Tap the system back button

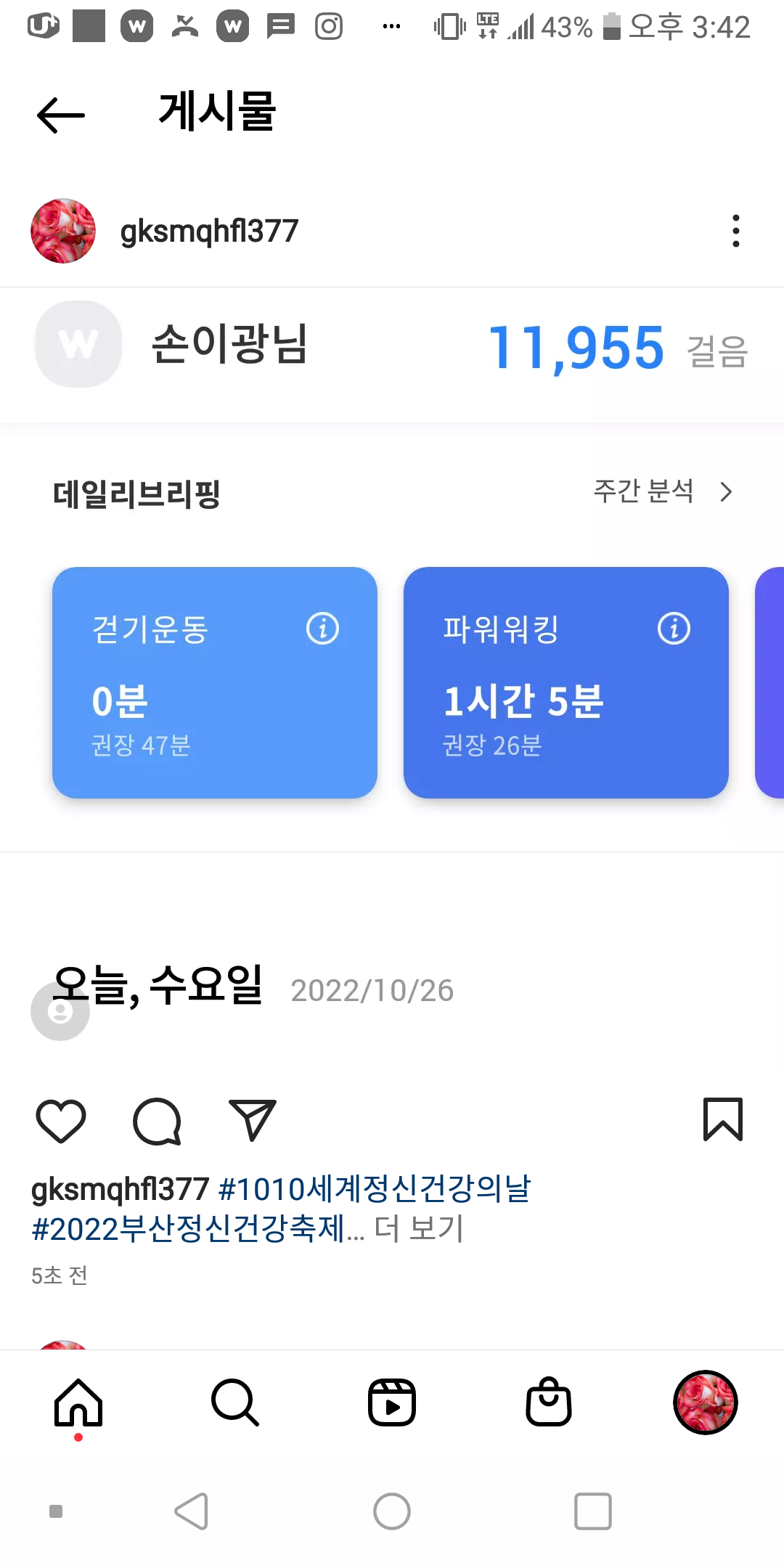click(x=192, y=1511)
